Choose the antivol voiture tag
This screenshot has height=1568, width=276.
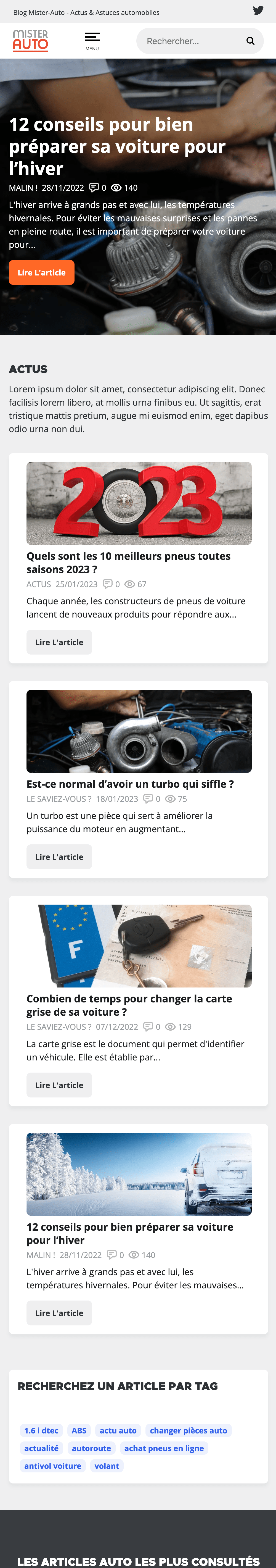click(x=53, y=1466)
